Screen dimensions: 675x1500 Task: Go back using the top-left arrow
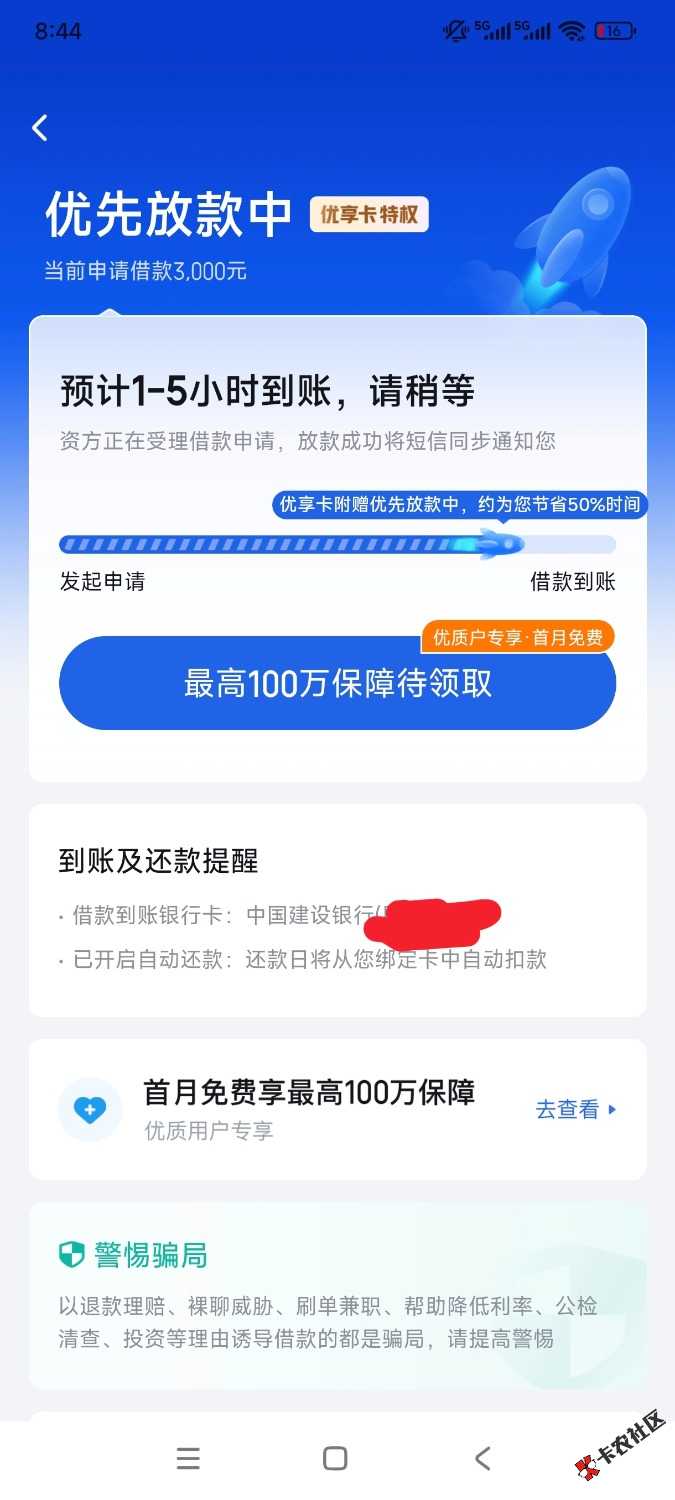[x=40, y=128]
